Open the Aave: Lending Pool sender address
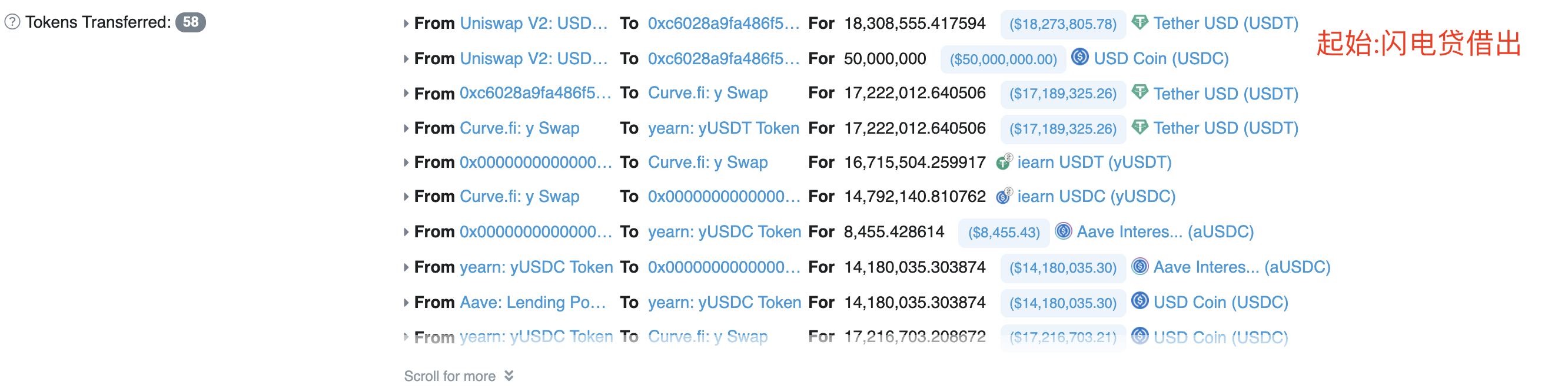The height and width of the screenshot is (391, 1568). [x=533, y=303]
